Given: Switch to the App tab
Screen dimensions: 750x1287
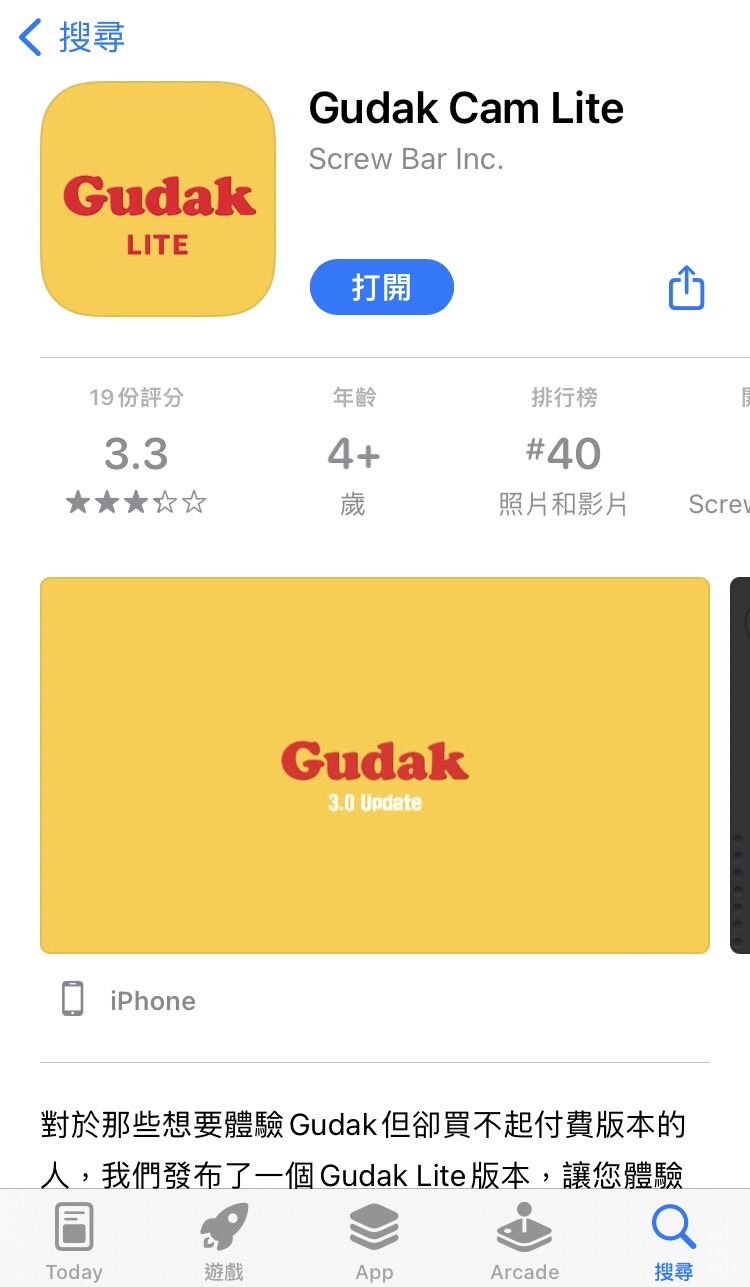Looking at the screenshot, I should click(x=374, y=1240).
